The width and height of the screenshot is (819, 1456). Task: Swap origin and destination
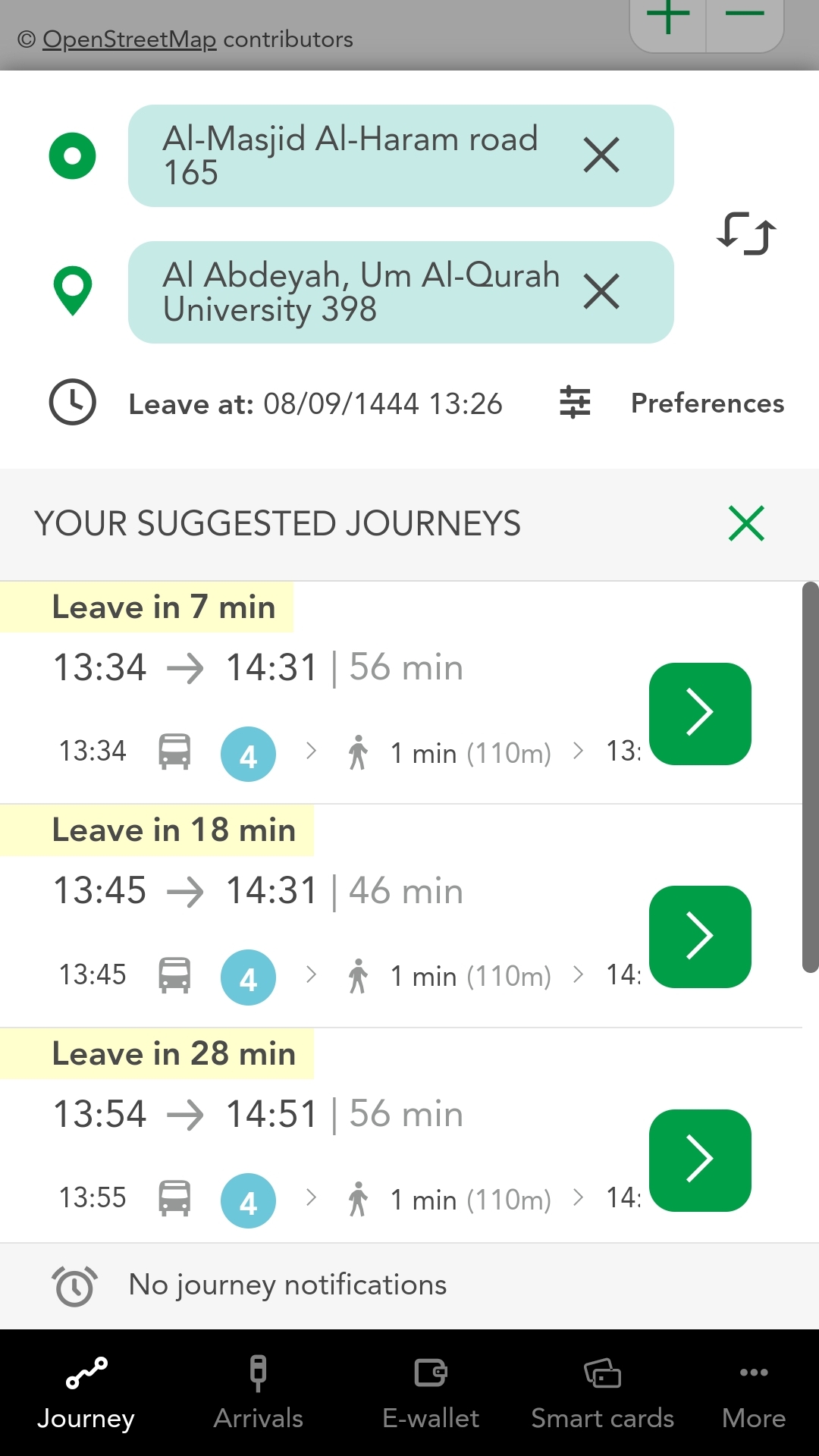click(x=746, y=232)
